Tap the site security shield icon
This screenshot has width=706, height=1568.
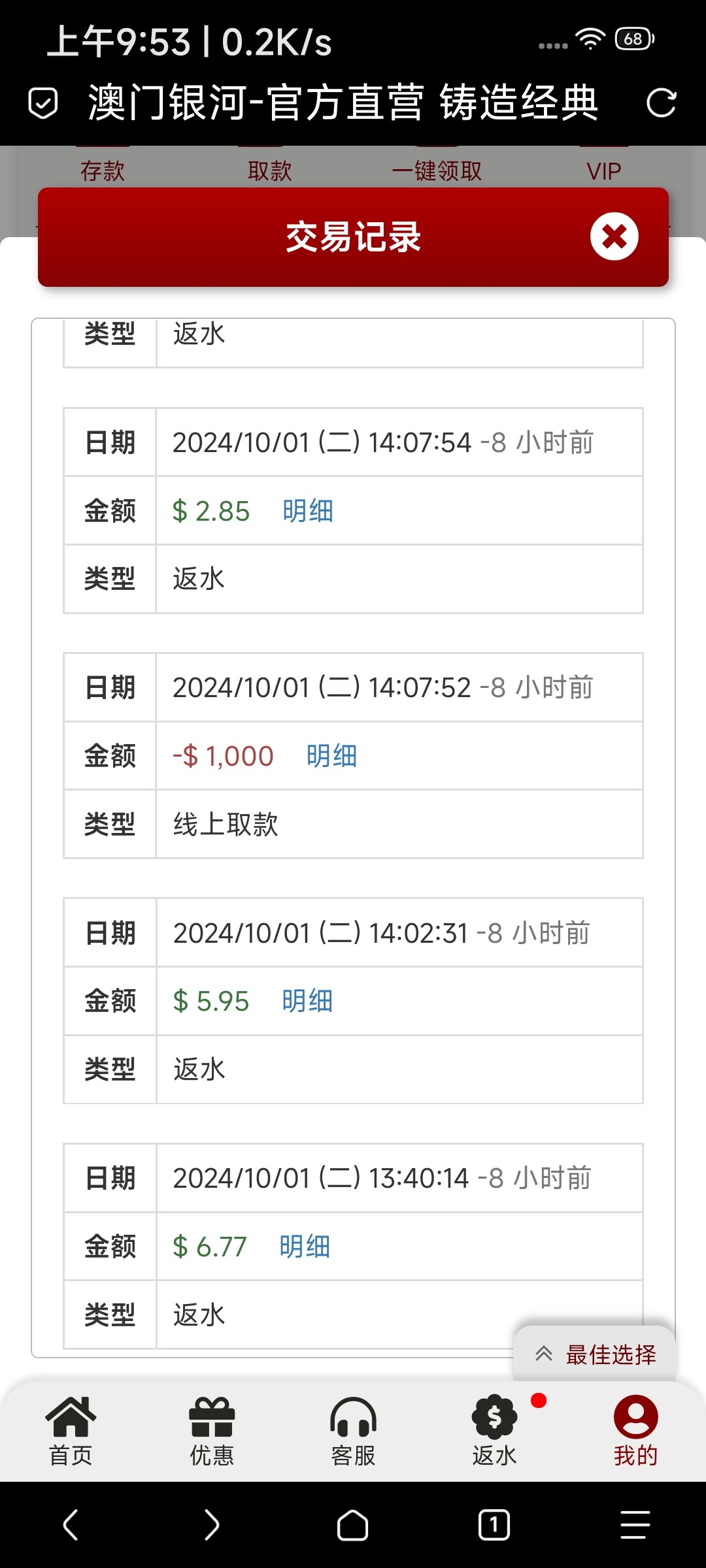pos(43,103)
